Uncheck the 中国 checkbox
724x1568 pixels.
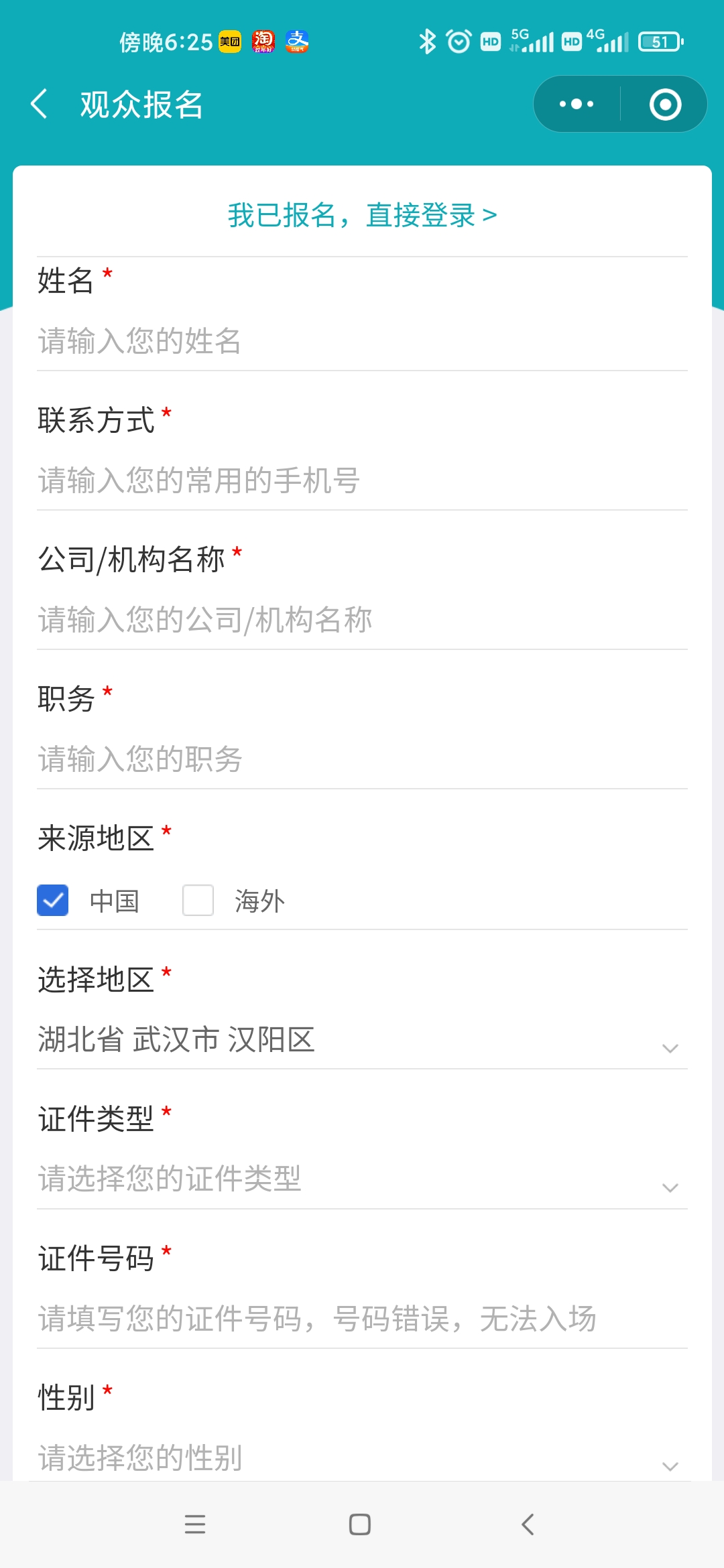(x=52, y=900)
